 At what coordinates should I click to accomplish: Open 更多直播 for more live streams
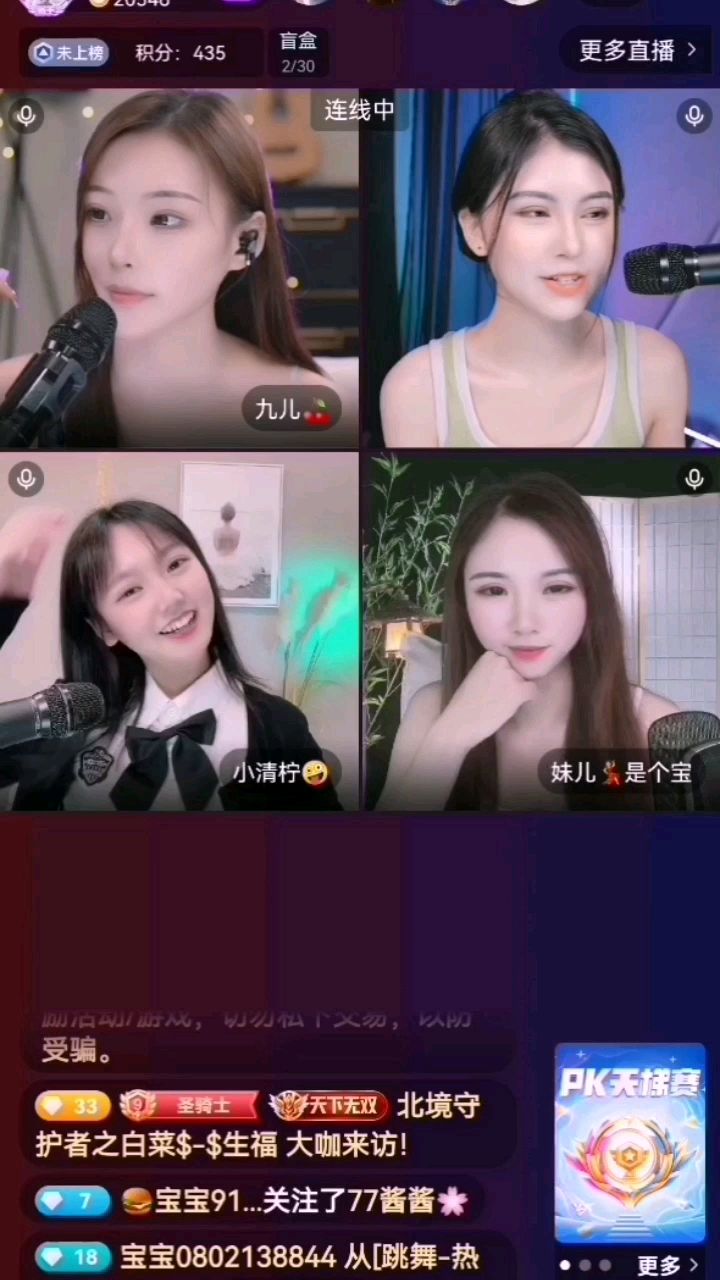[638, 51]
